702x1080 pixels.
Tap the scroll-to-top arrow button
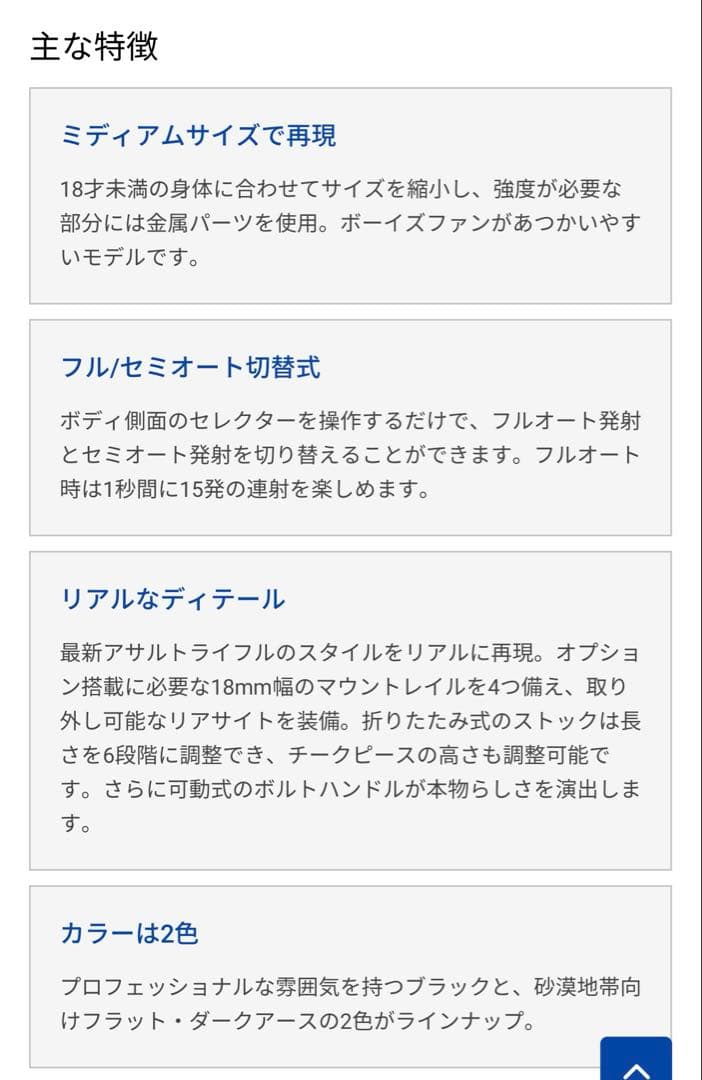(636, 1062)
